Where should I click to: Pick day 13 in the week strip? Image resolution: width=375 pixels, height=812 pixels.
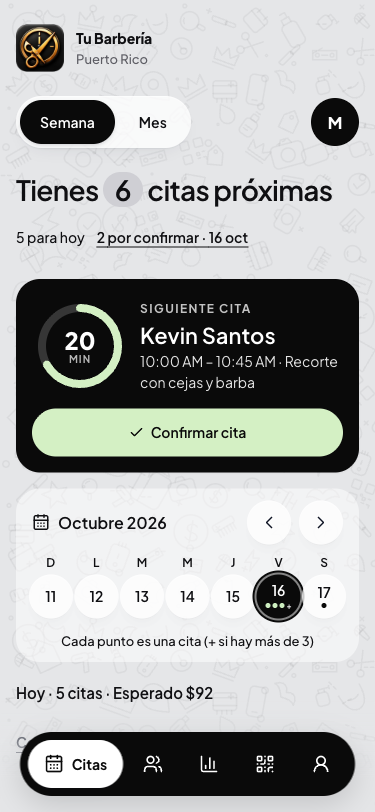coord(142,597)
